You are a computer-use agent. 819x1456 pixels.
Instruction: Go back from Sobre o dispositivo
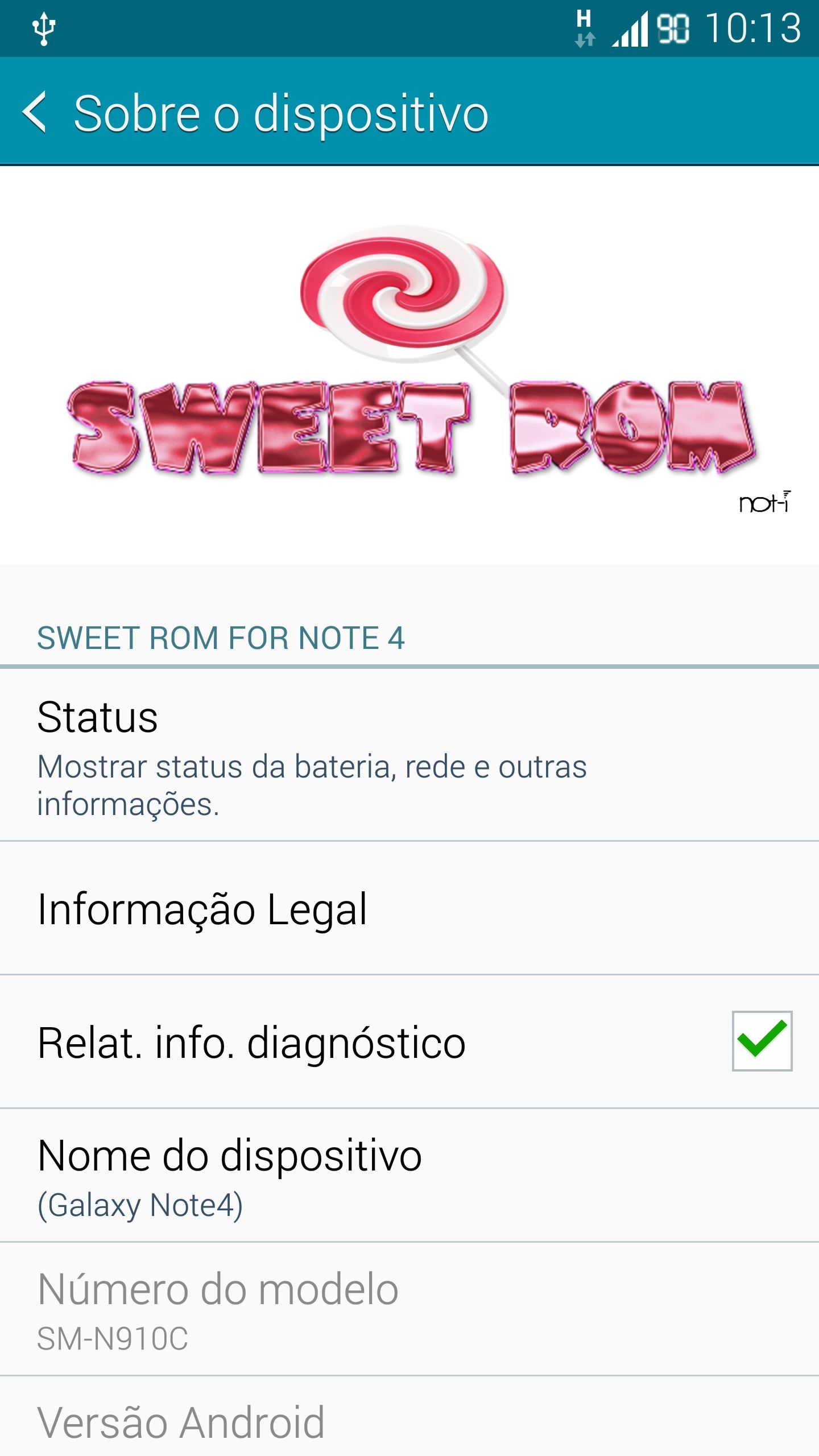[35, 112]
